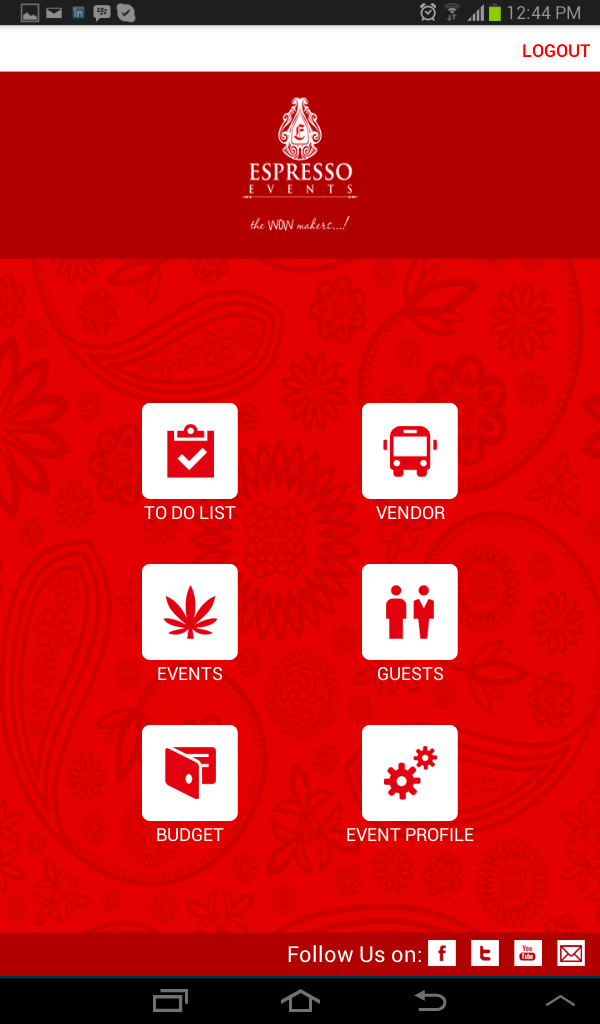This screenshot has width=600, height=1024.
Task: Tap the LOGOUT button
Action: click(x=555, y=51)
